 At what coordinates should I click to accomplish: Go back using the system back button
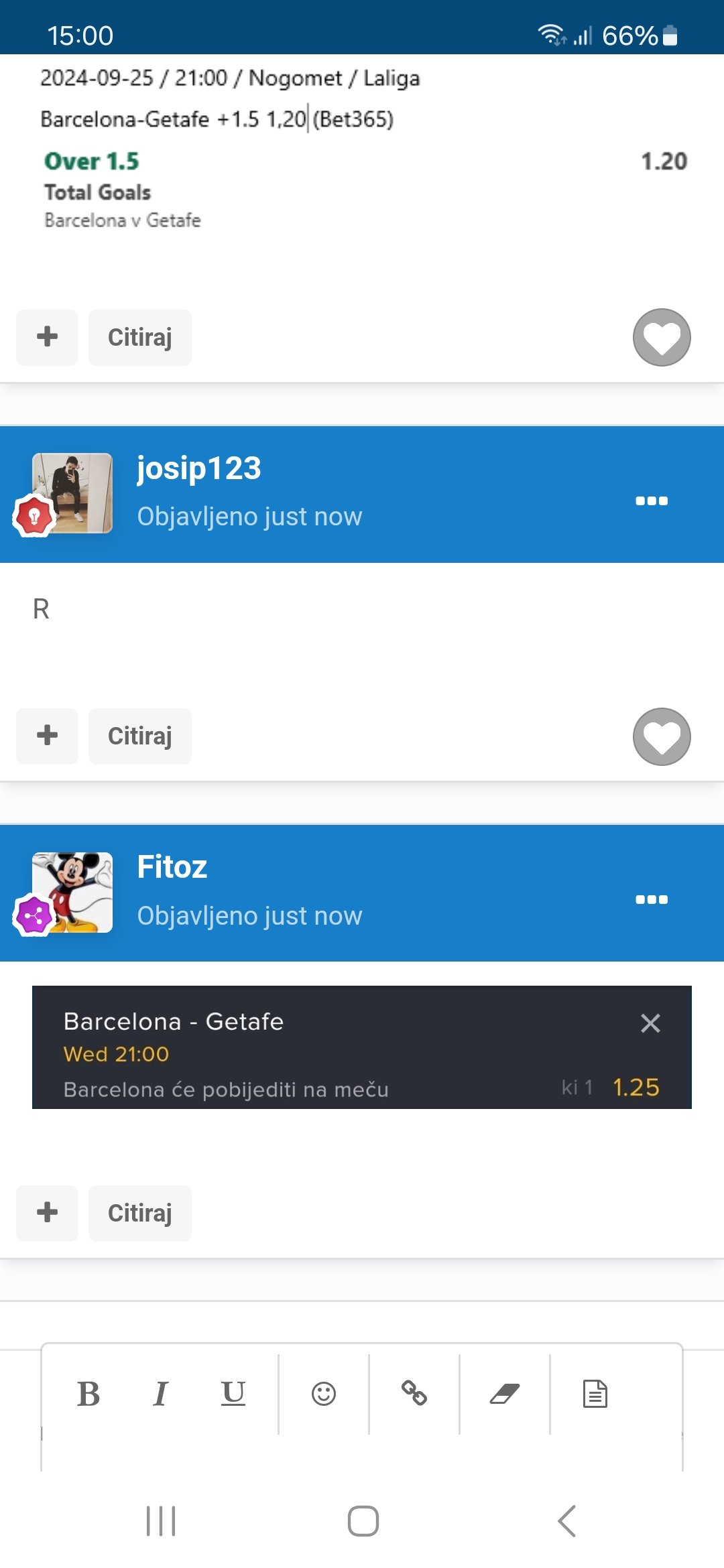566,1521
